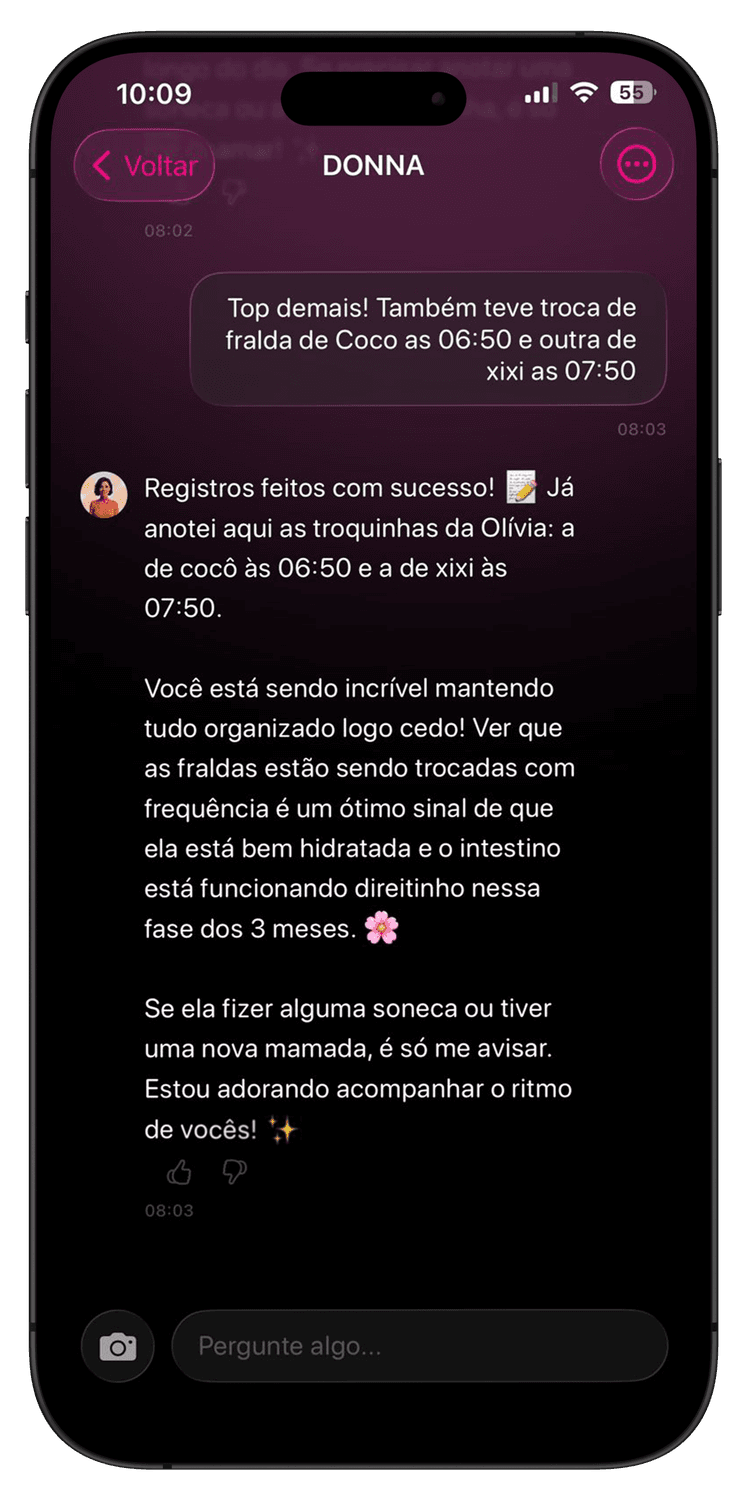Screen dimensions: 750x1502
Task: Give a thumbs up to DONNA's reply
Action: (180, 1172)
